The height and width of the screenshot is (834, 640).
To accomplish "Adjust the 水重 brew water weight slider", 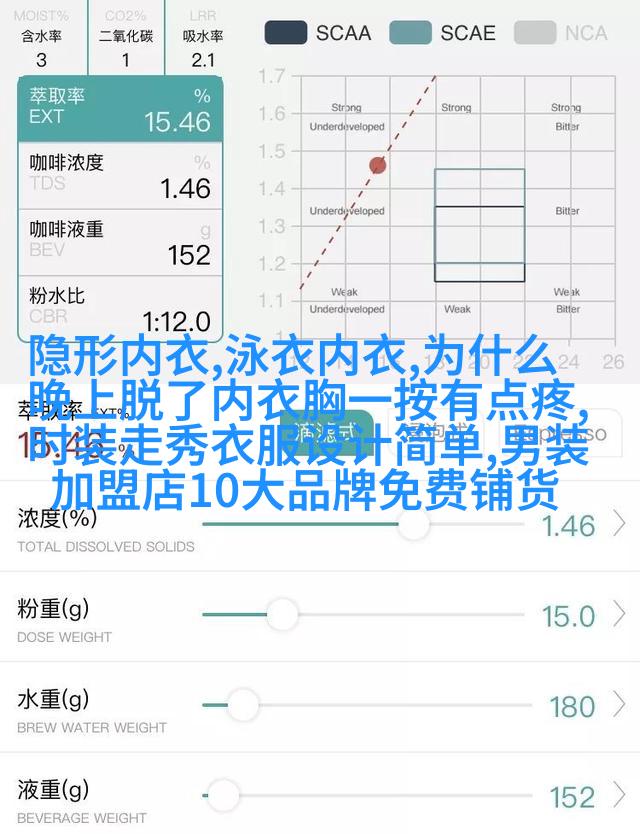I will [241, 705].
